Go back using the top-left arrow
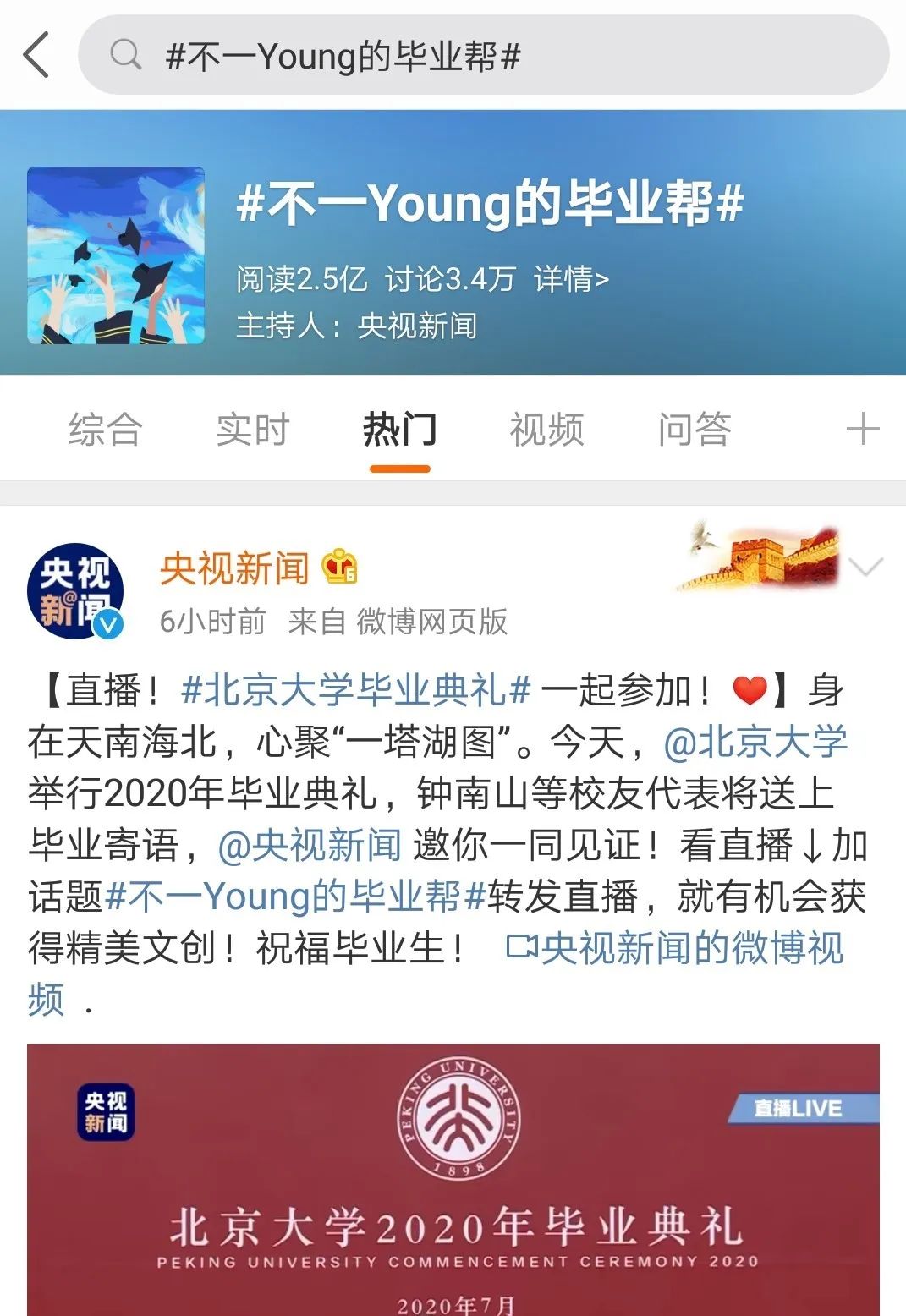This screenshot has height=1316, width=906. click(36, 56)
